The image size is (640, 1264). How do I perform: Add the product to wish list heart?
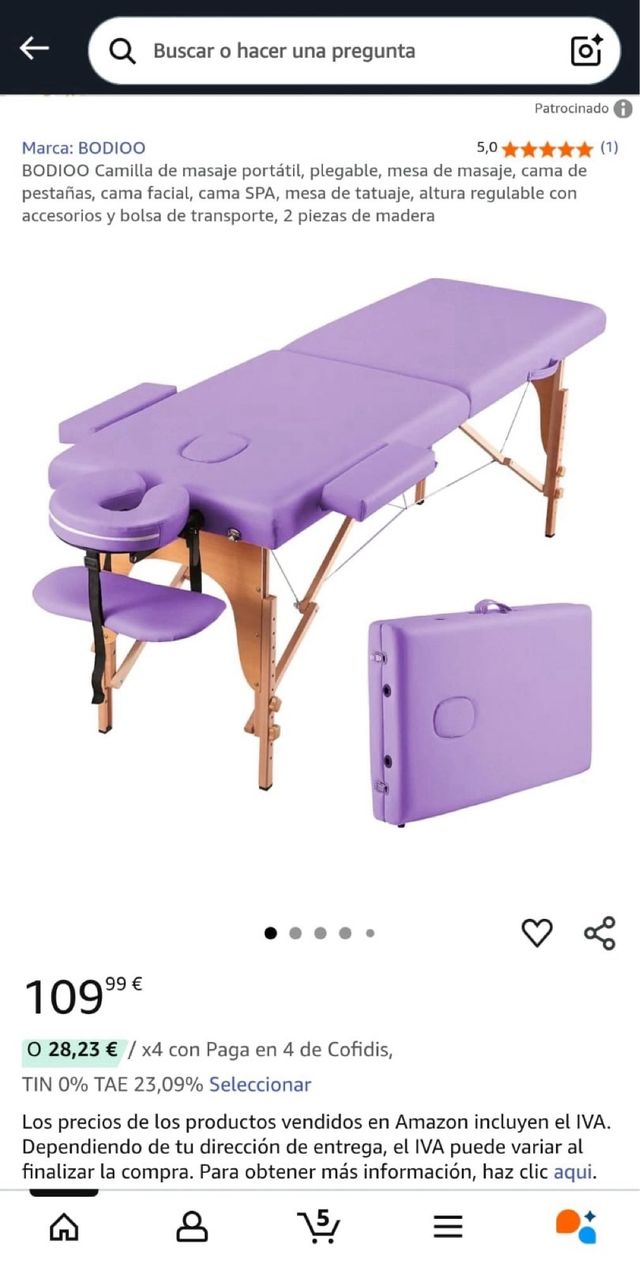(x=537, y=933)
